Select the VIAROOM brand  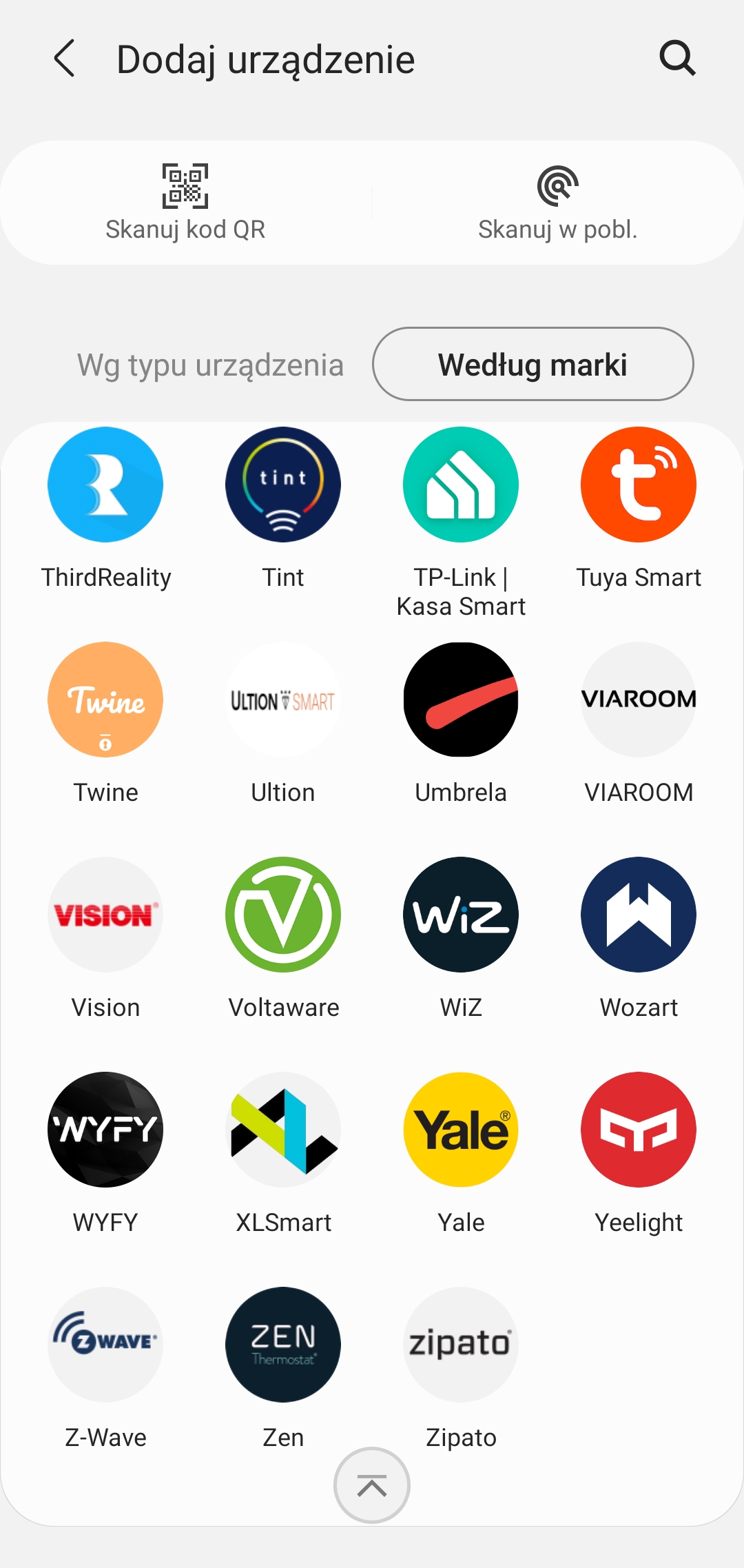[x=639, y=700]
